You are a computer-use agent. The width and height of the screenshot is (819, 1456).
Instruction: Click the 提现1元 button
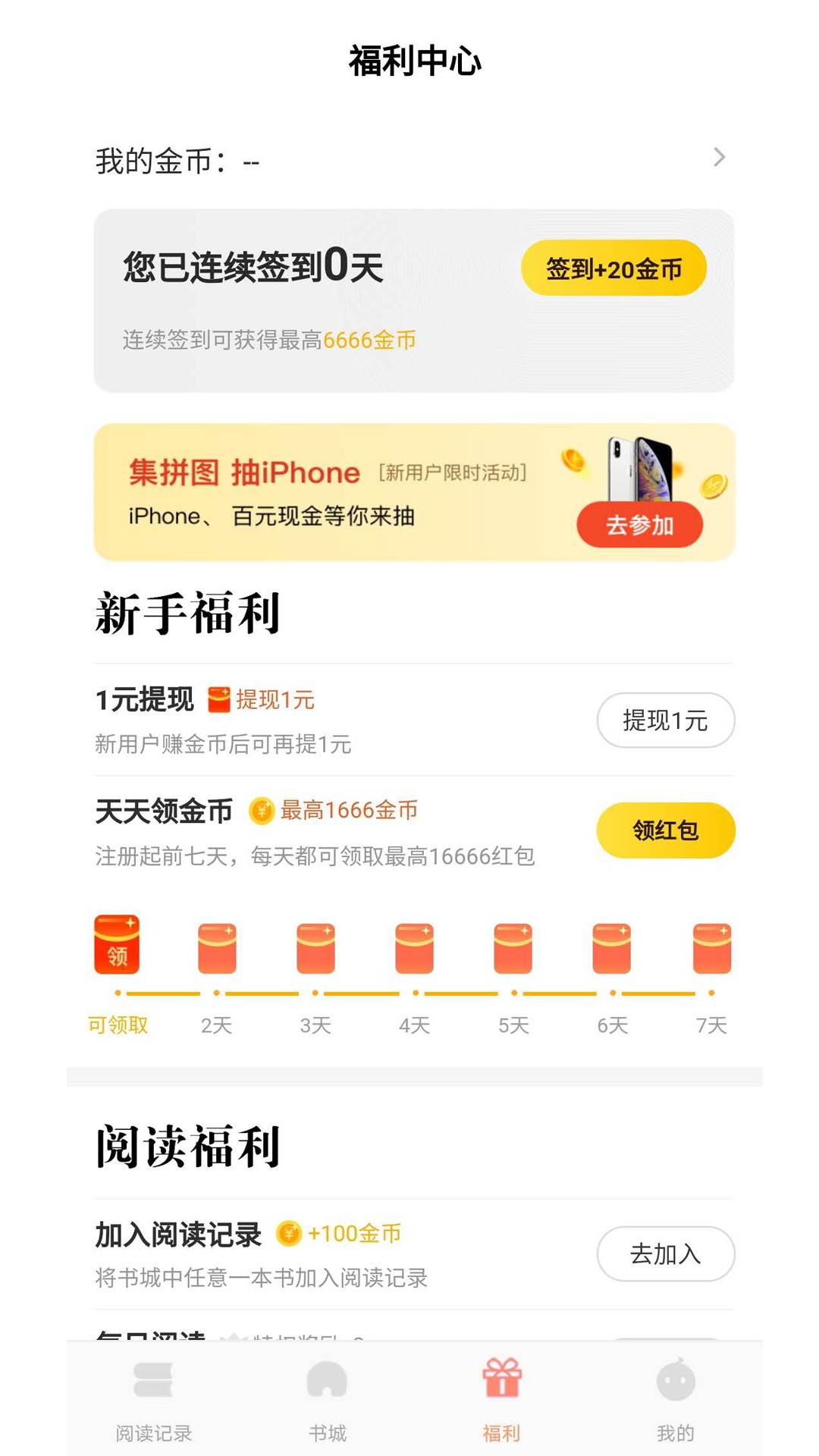pyautogui.click(x=666, y=720)
